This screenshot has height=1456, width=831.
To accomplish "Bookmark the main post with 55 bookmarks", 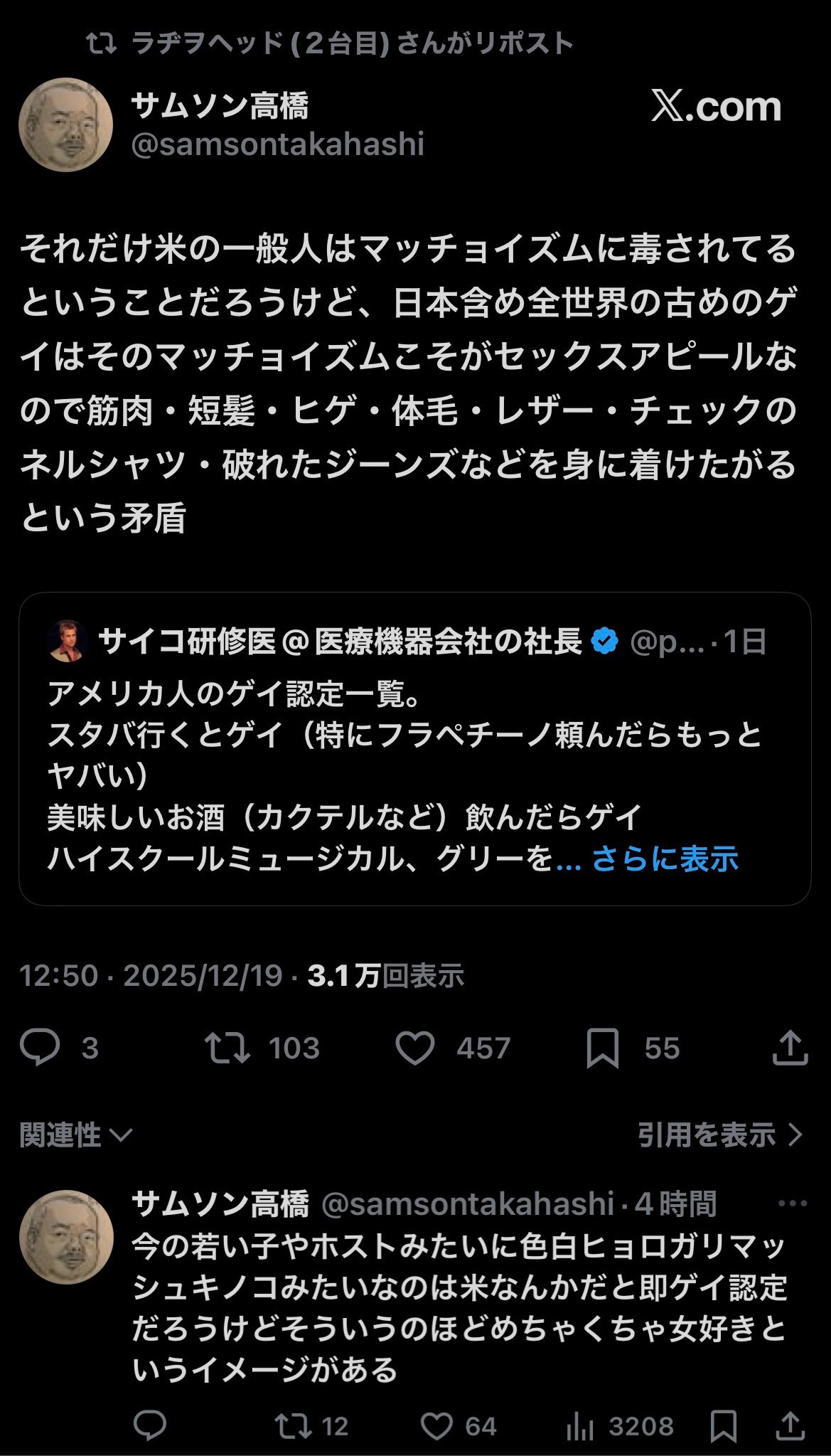I will [602, 1048].
